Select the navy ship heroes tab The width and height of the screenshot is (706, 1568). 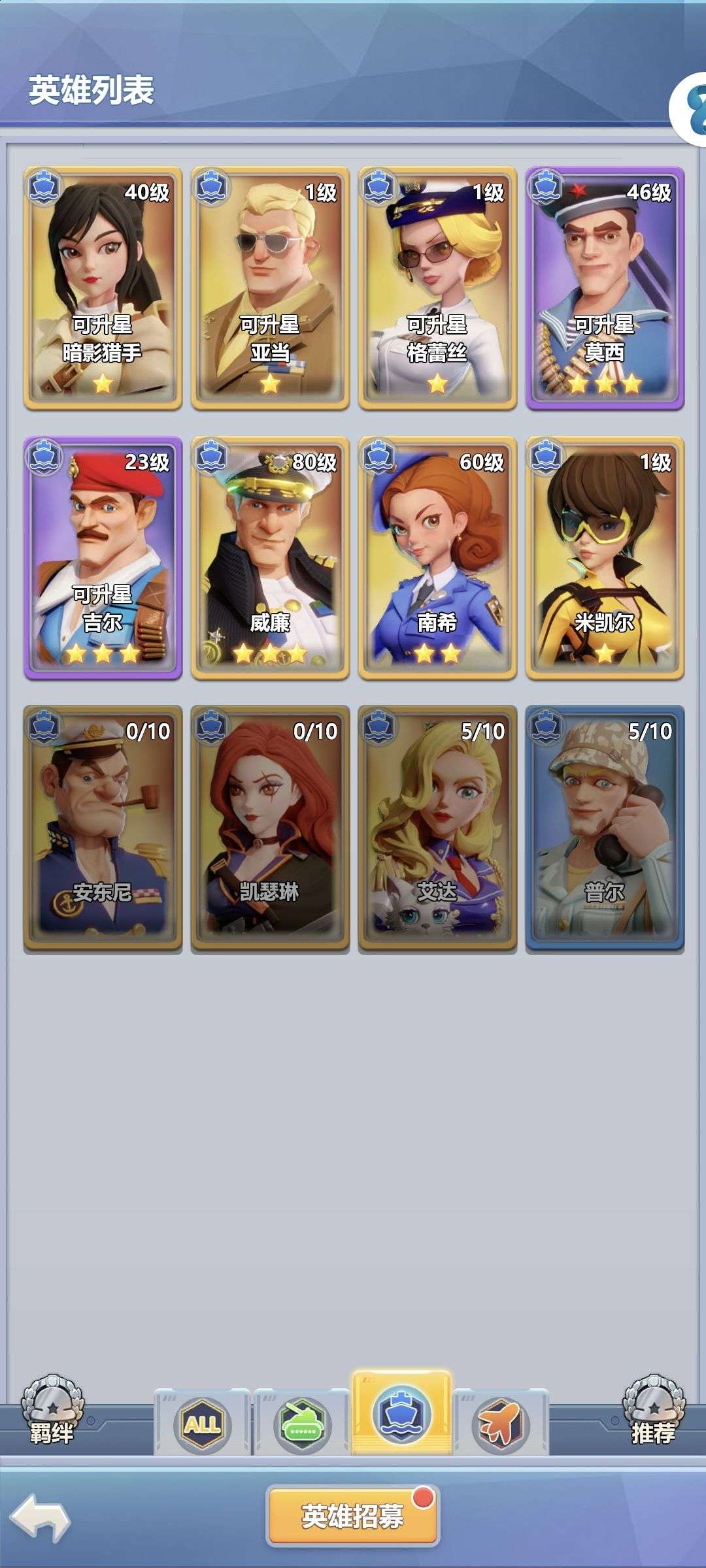[x=401, y=1414]
